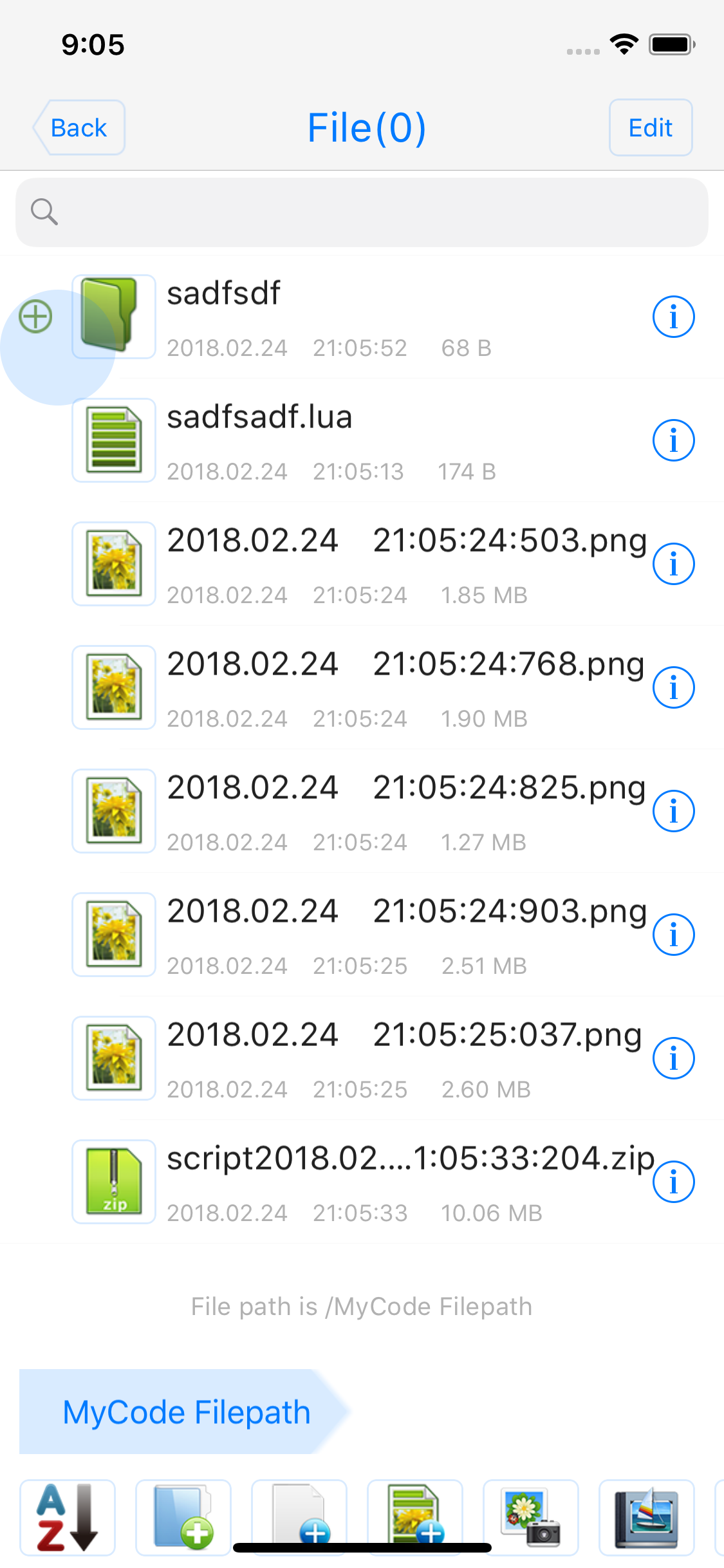The height and width of the screenshot is (1568, 724).
Task: Take a photo using the camera icon
Action: click(531, 1517)
